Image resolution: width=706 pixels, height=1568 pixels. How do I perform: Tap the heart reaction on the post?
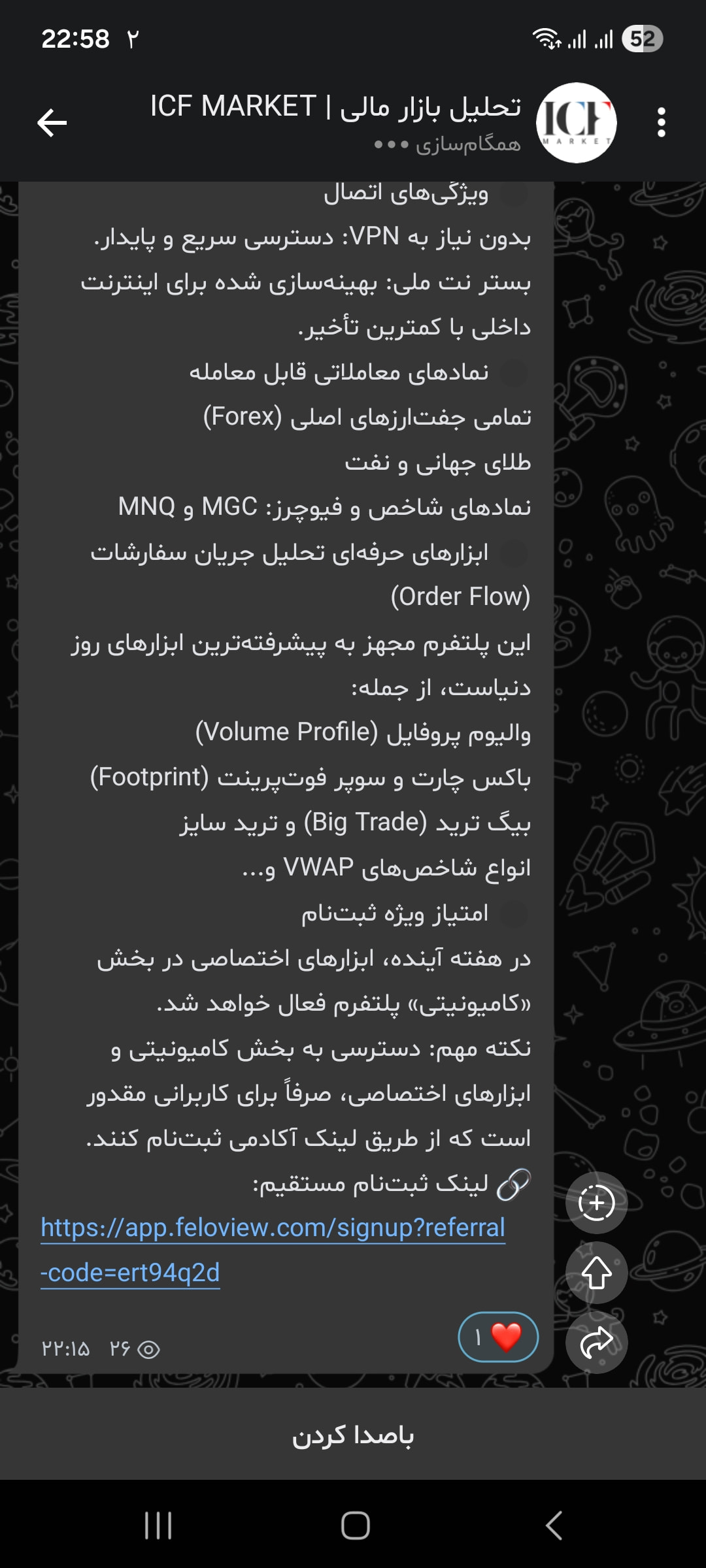(498, 1337)
